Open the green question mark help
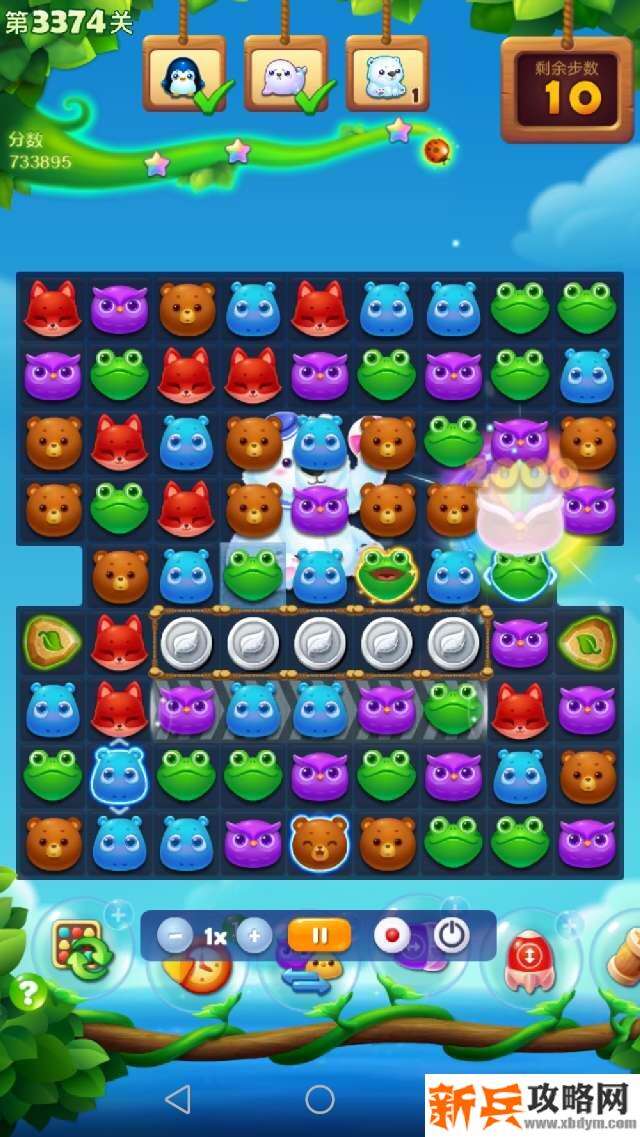Viewport: 640px width, 1137px height. coord(29,992)
